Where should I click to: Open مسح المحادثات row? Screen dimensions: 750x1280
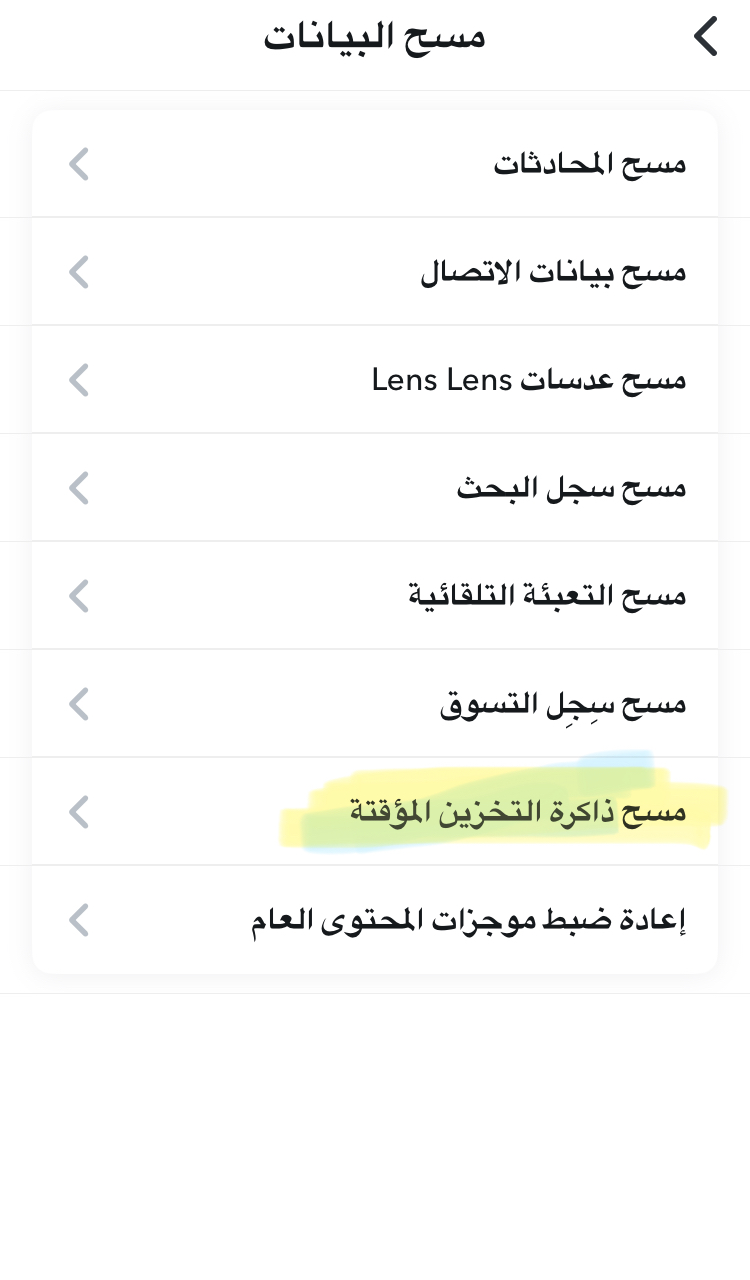point(375,164)
